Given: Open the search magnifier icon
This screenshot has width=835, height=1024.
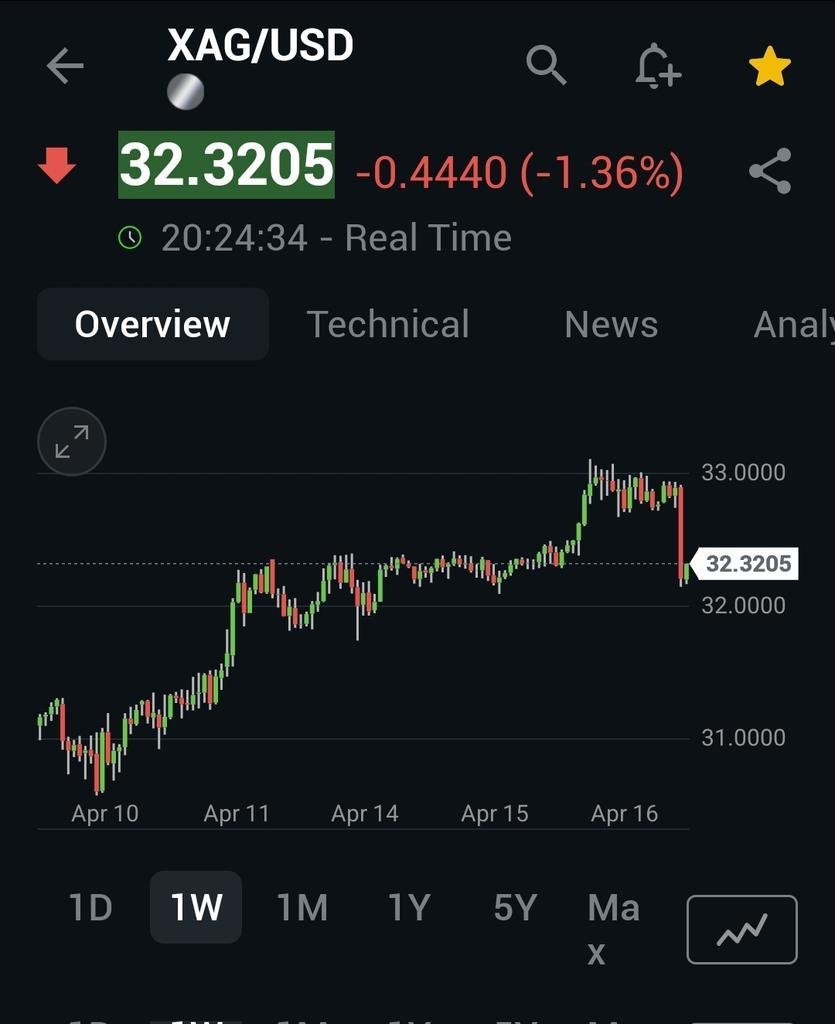Looking at the screenshot, I should point(546,66).
